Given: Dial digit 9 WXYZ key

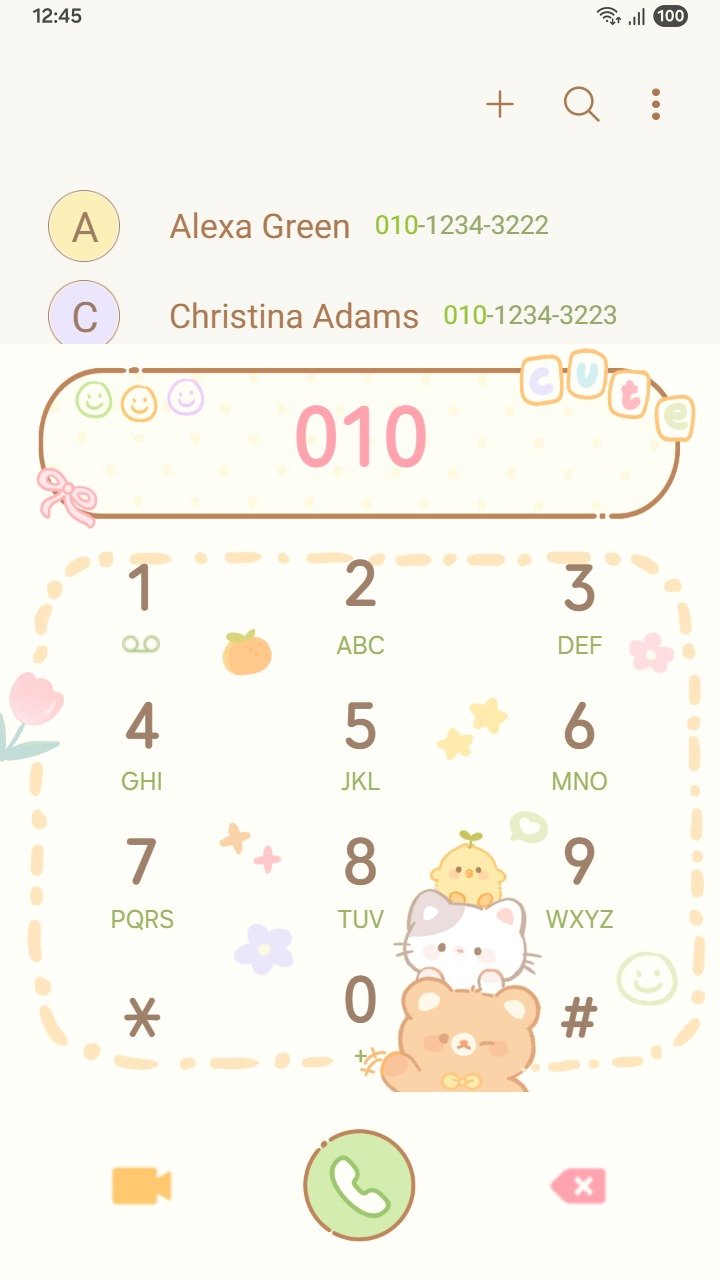Looking at the screenshot, I should (x=579, y=881).
